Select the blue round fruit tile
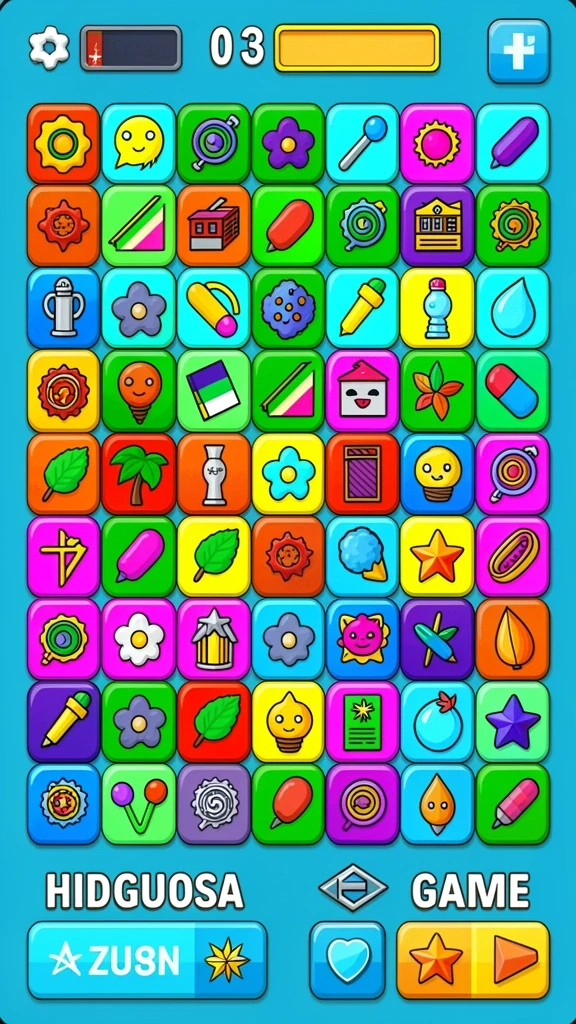This screenshot has height=1024, width=576. 437,722
